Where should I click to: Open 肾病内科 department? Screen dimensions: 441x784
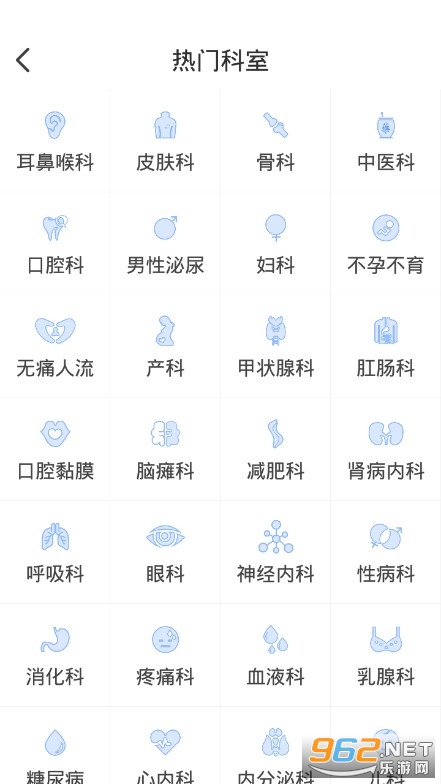[386, 450]
